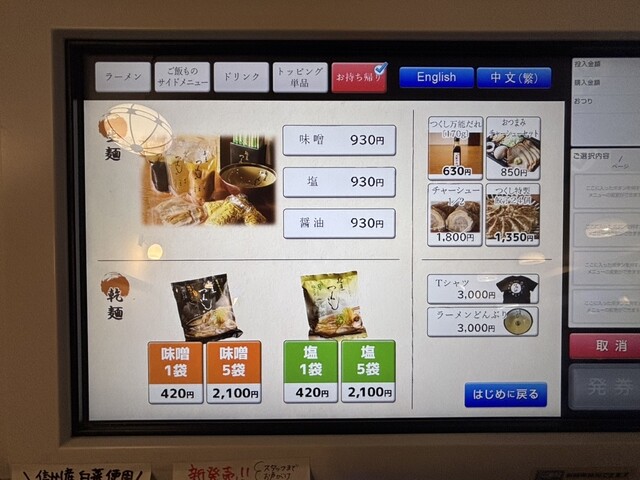Screen dimensions: 640x480
Task: Open the ご飯もの サイドメニュー tab
Action: tap(182, 77)
